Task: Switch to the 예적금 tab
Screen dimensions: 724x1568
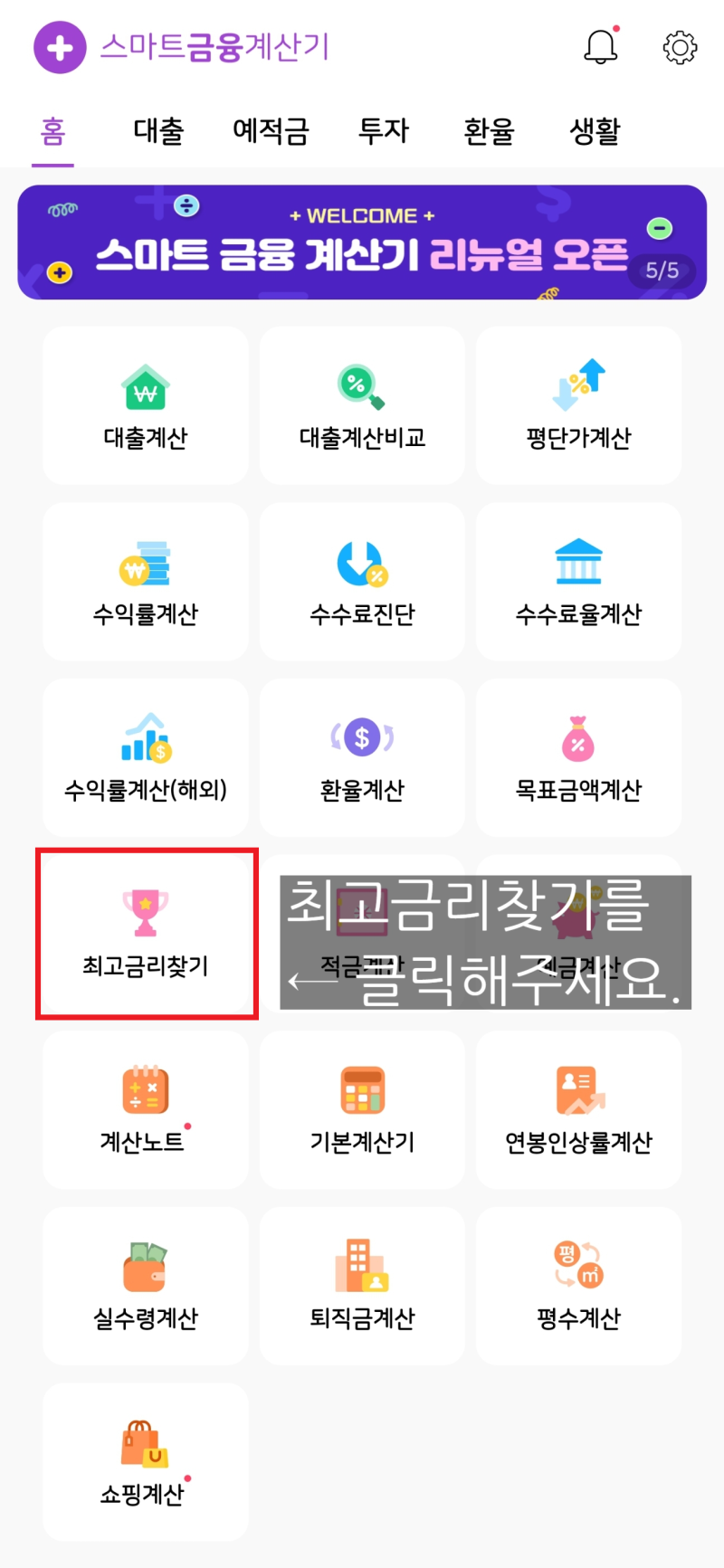Action: tap(271, 131)
